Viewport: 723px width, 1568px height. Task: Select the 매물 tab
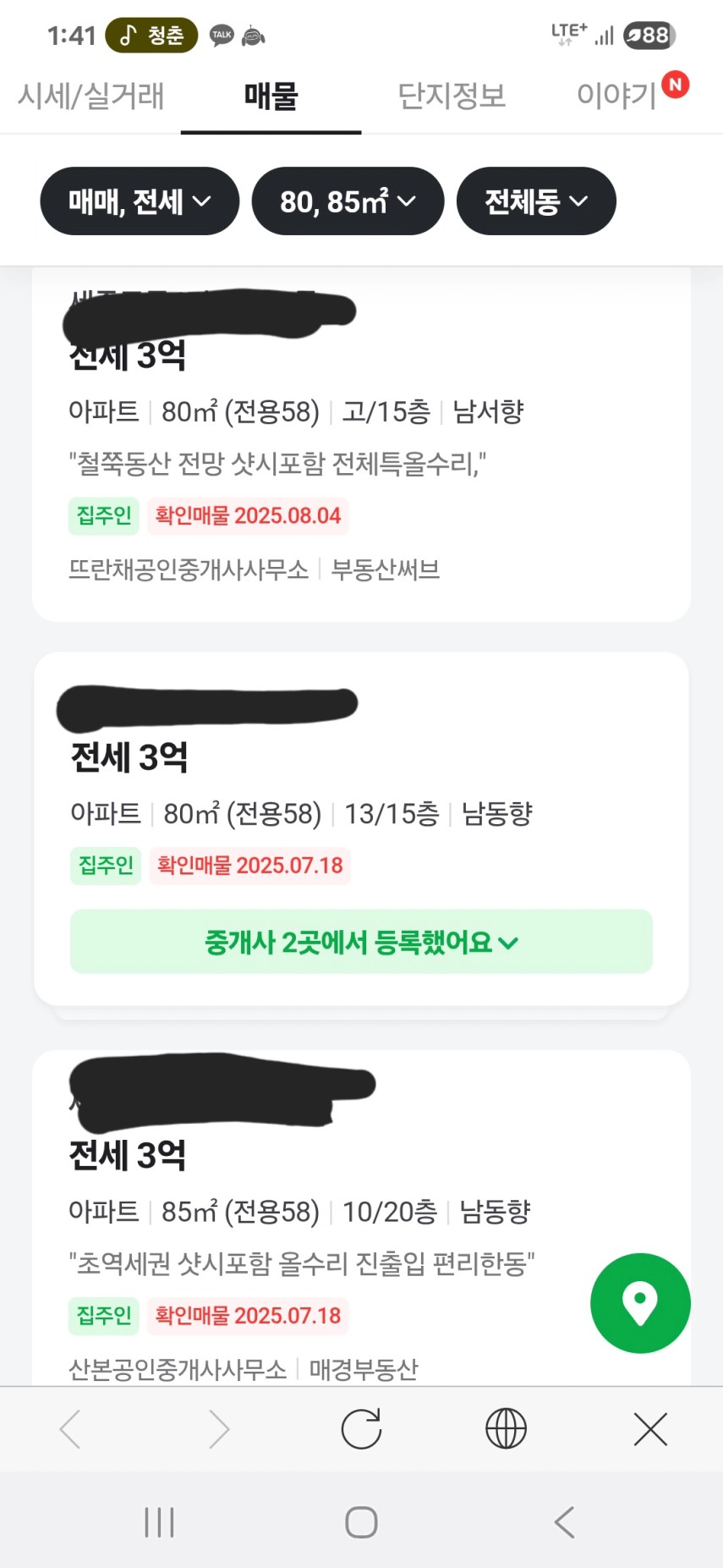271,96
